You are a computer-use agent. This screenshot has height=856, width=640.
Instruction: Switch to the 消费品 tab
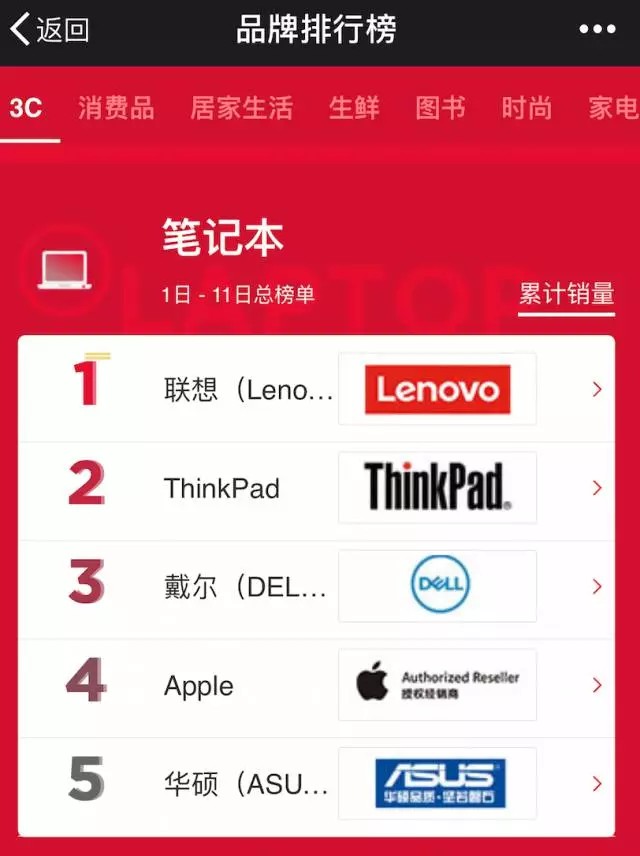click(116, 108)
